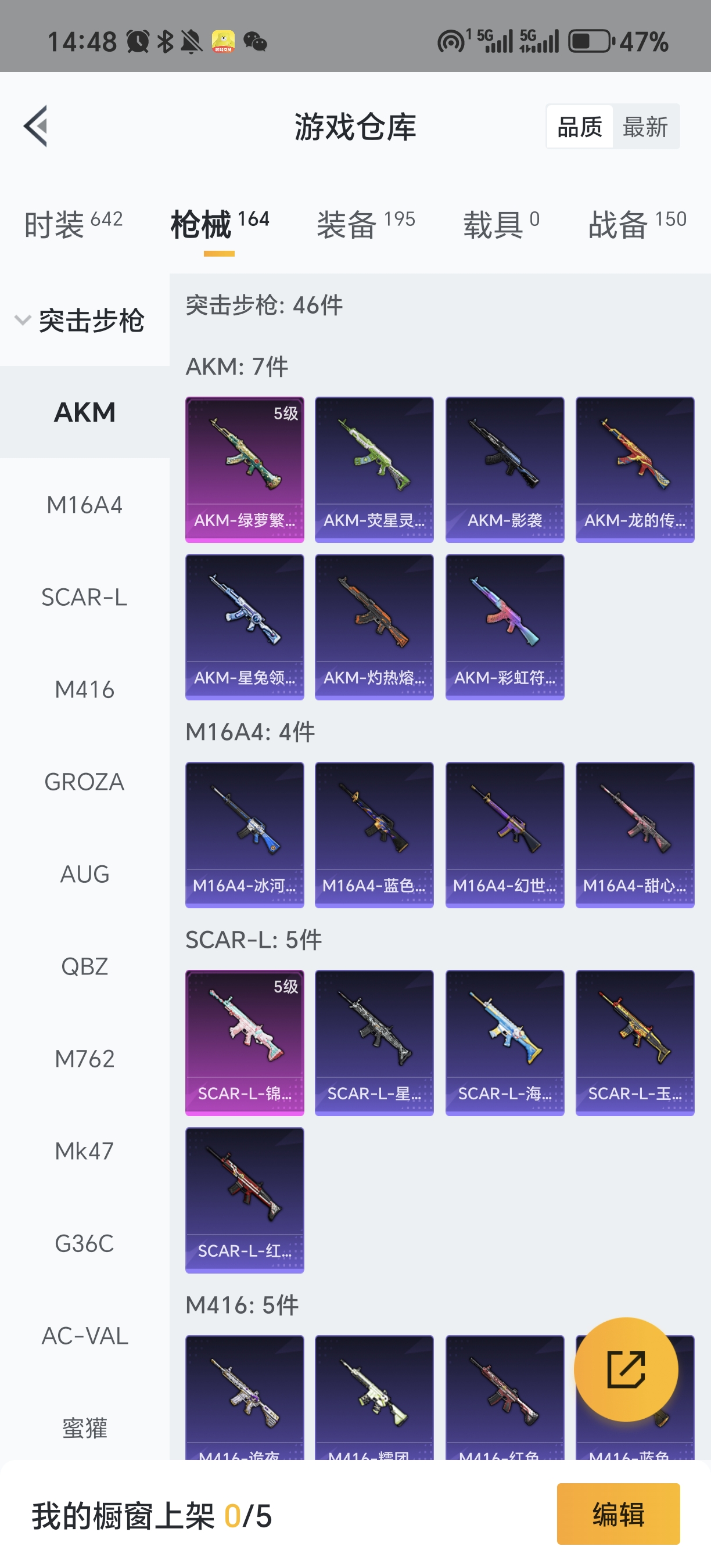Tap the 编辑 button

618,1514
